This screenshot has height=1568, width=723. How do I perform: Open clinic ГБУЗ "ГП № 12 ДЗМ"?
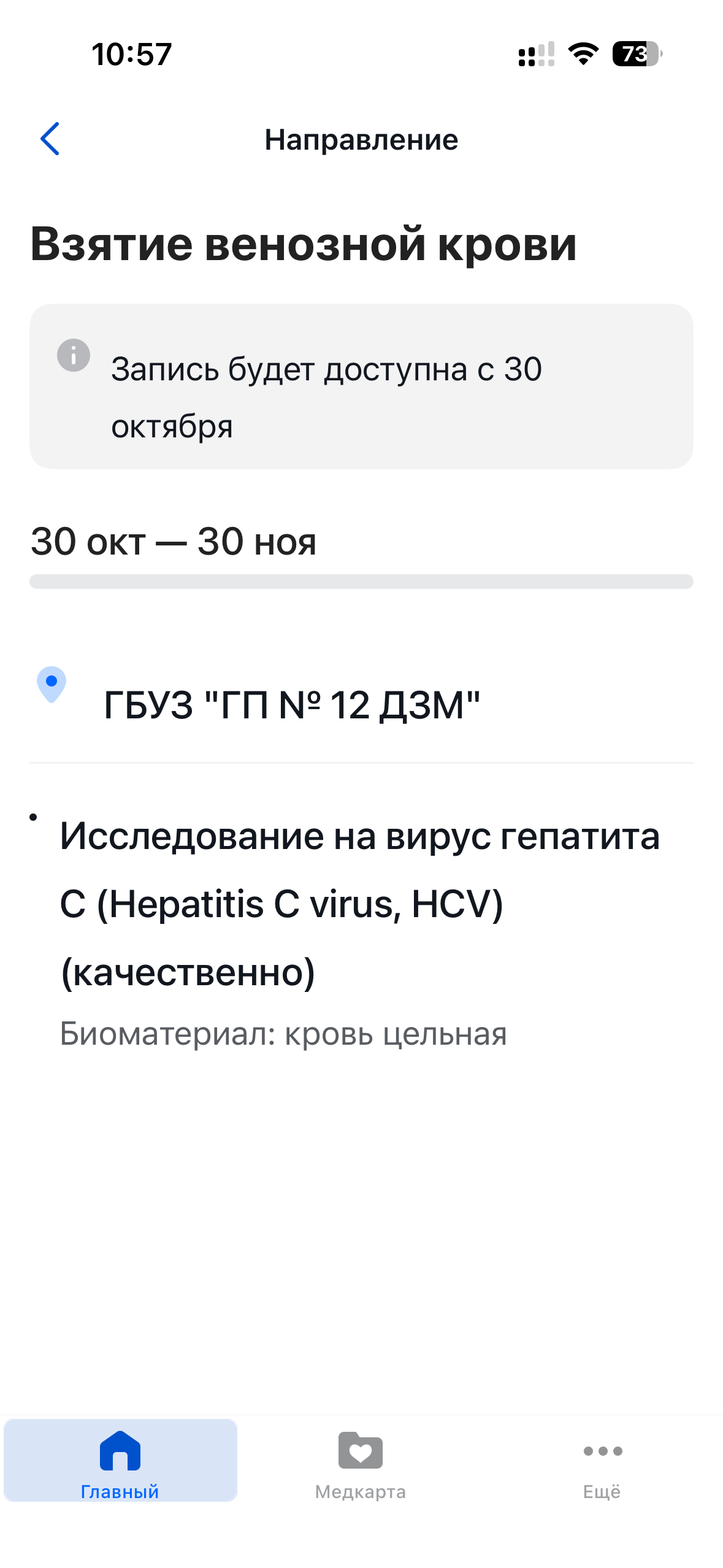tap(361, 704)
